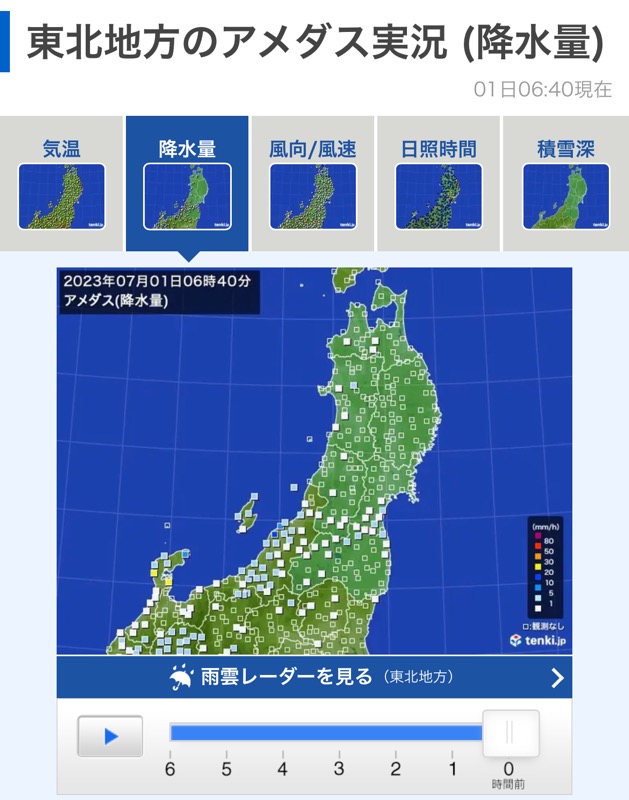This screenshot has width=629, height=800.
Task: Select the 降水量 tab
Action: 187,183
